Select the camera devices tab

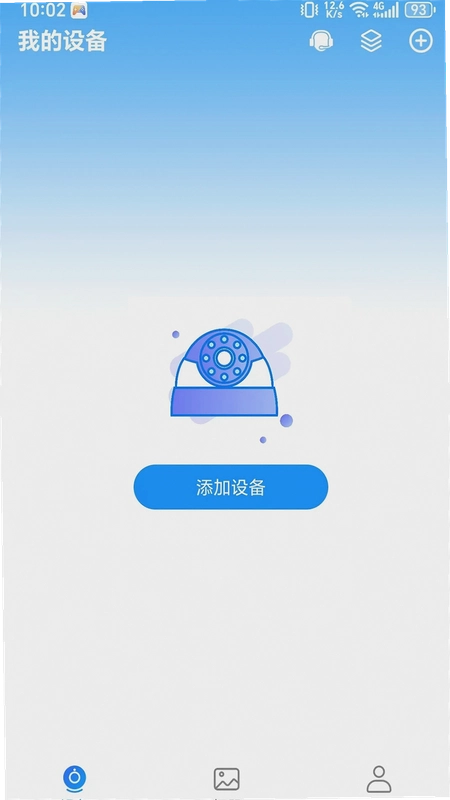[x=74, y=779]
